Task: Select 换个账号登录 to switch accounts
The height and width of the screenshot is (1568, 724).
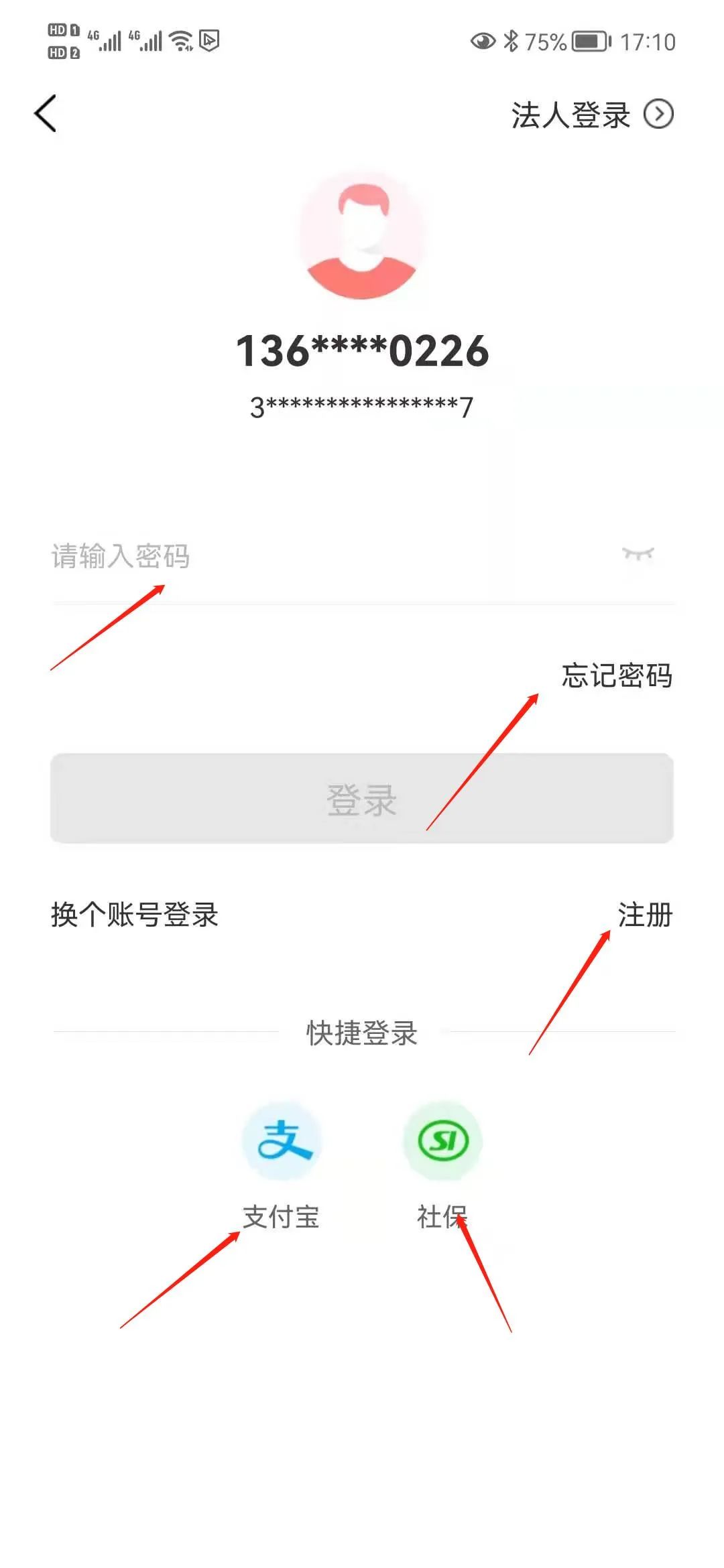Action: (135, 915)
